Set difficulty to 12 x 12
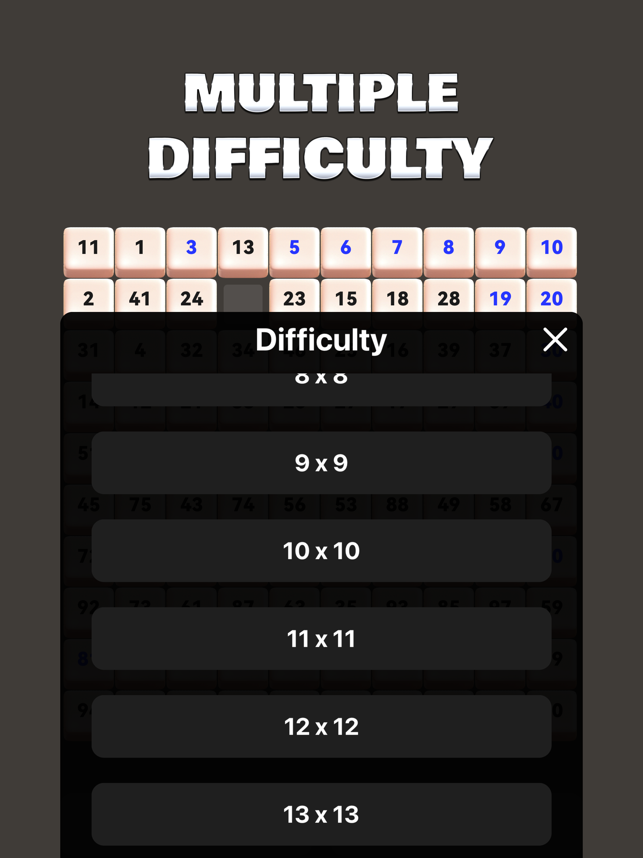This screenshot has height=858, width=643. [x=321, y=726]
